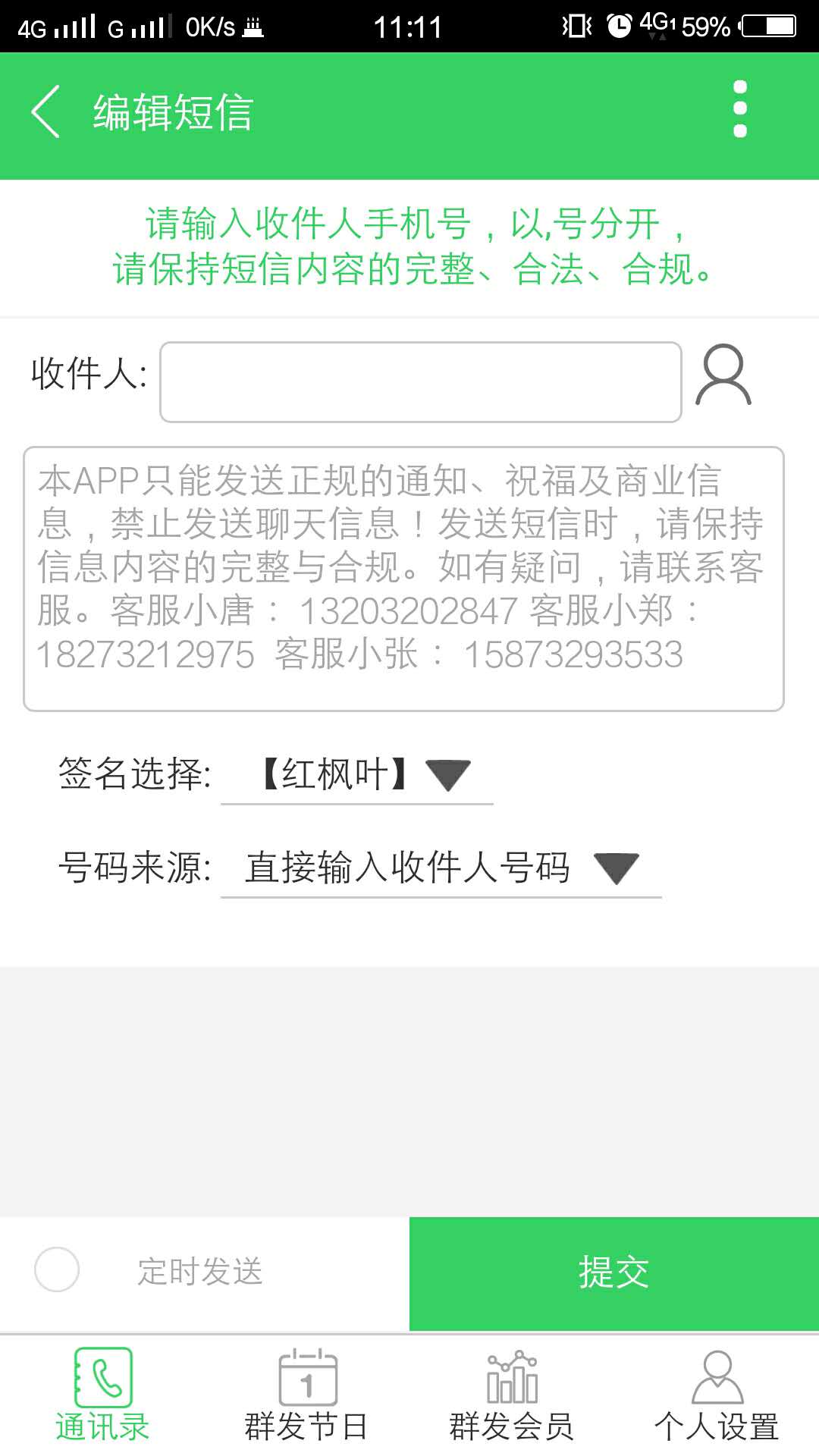This screenshot has height=1456, width=819.
Task: Expand the 号码来源 dropdown
Action: pos(441,868)
